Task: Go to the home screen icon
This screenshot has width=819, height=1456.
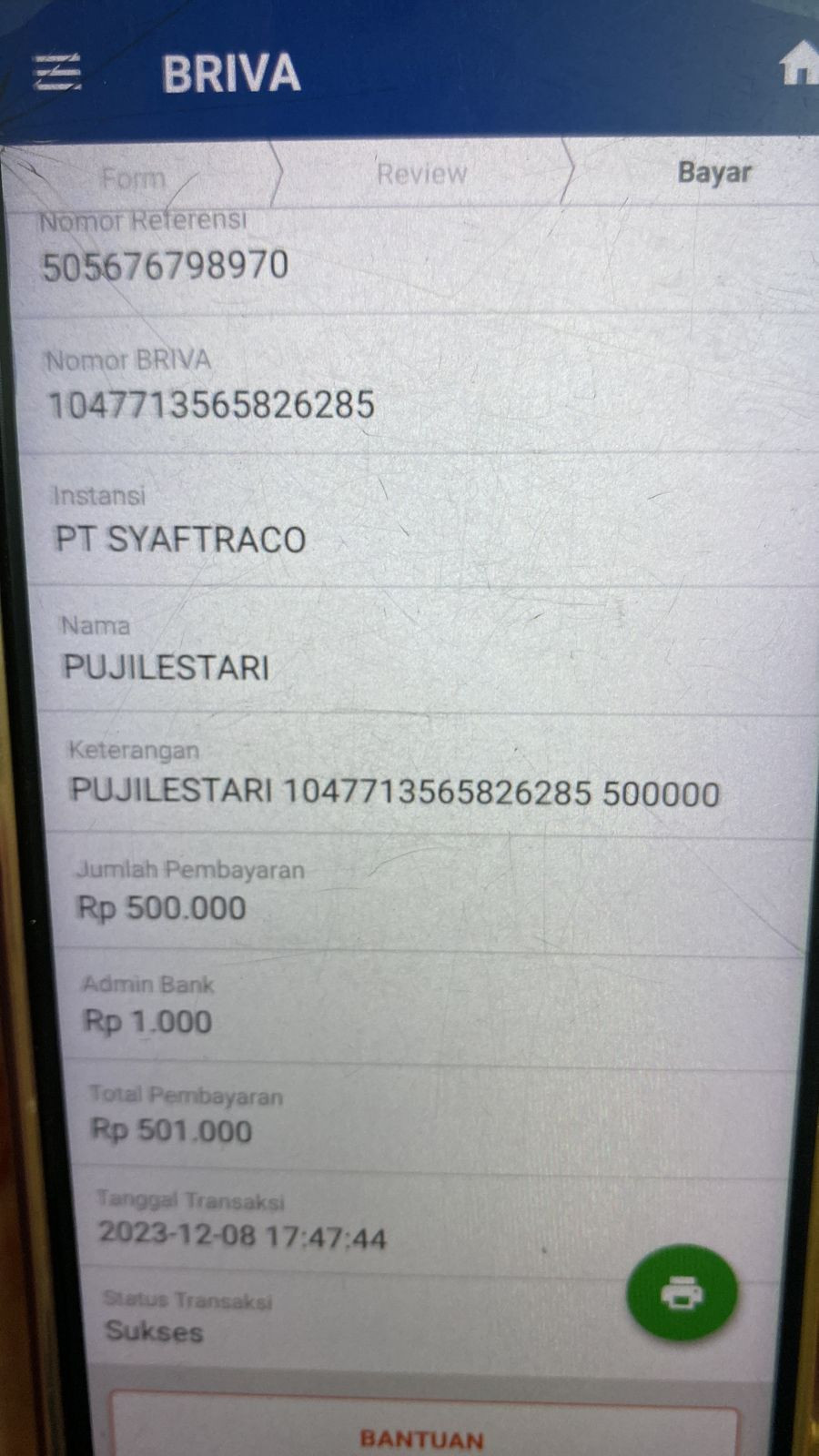Action: (x=799, y=66)
